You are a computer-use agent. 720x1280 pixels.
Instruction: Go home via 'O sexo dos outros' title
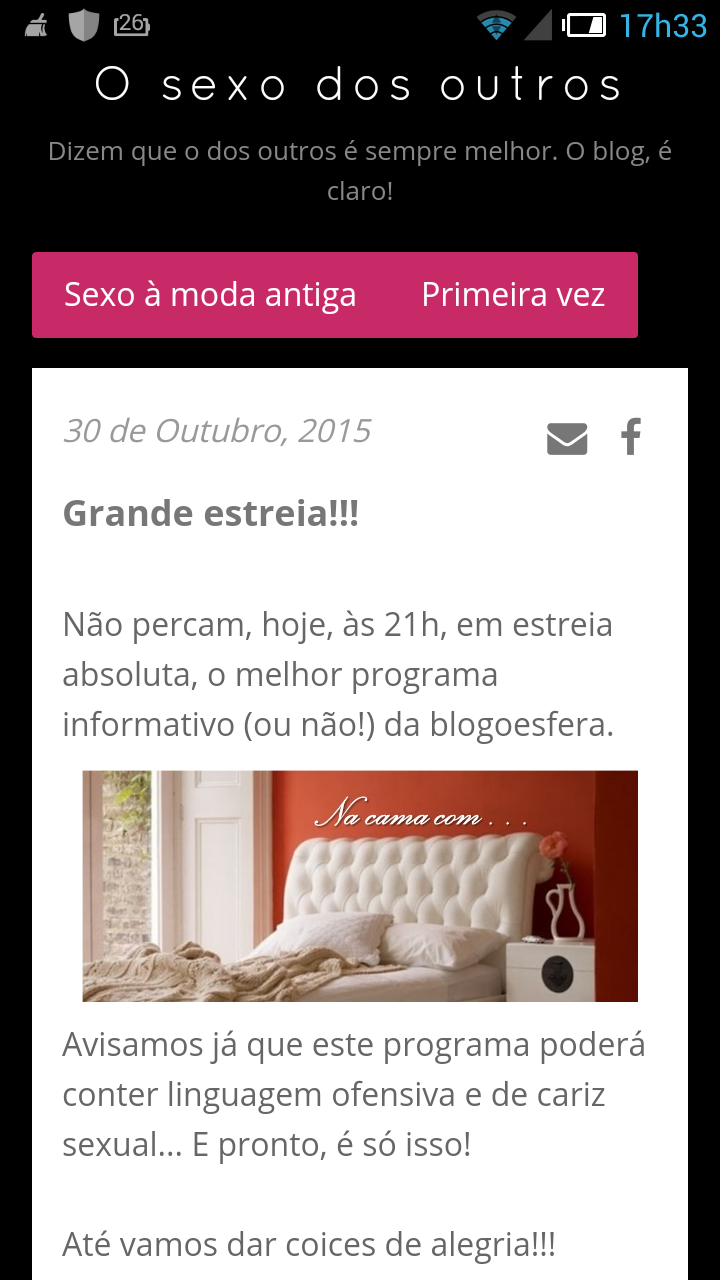(x=358, y=84)
